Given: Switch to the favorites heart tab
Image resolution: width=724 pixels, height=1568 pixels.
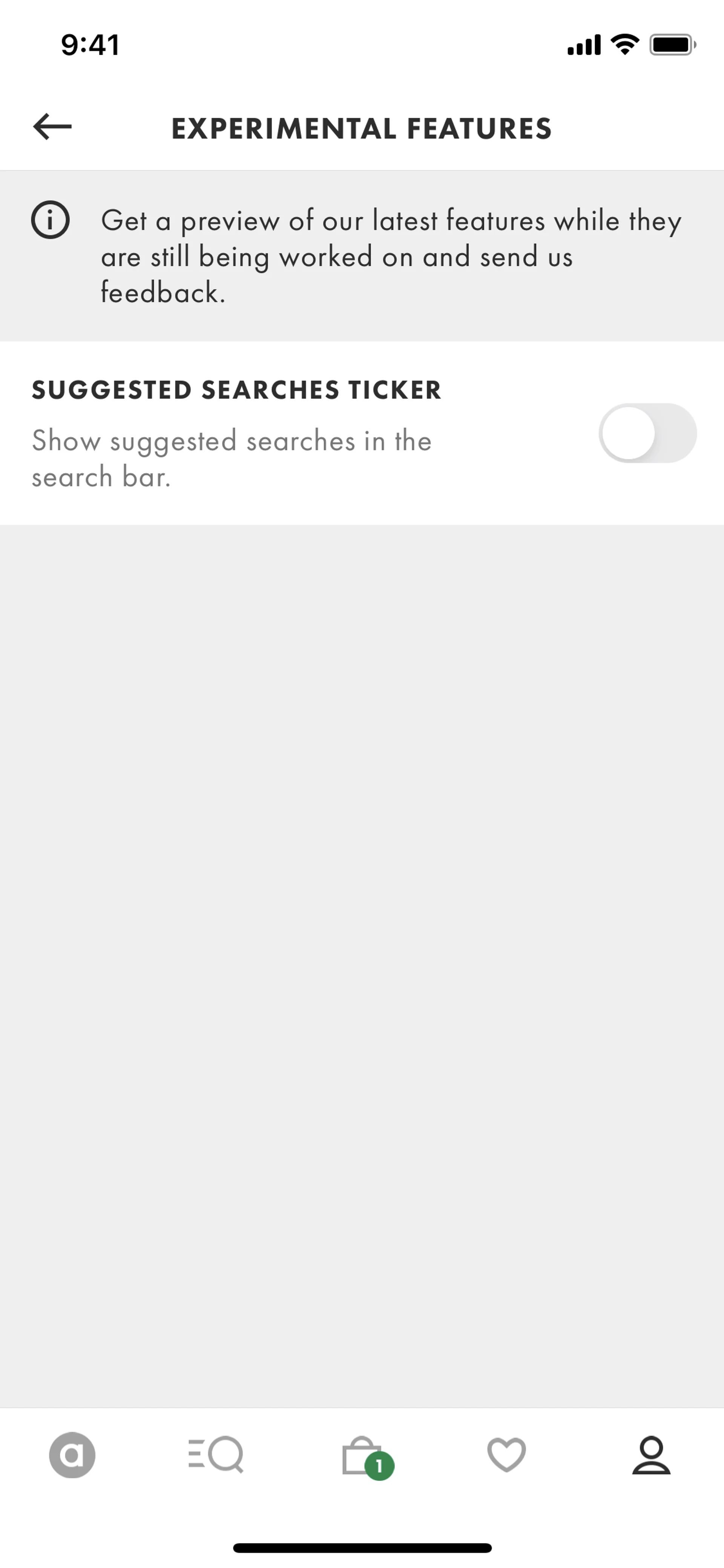Looking at the screenshot, I should coord(506,1455).
